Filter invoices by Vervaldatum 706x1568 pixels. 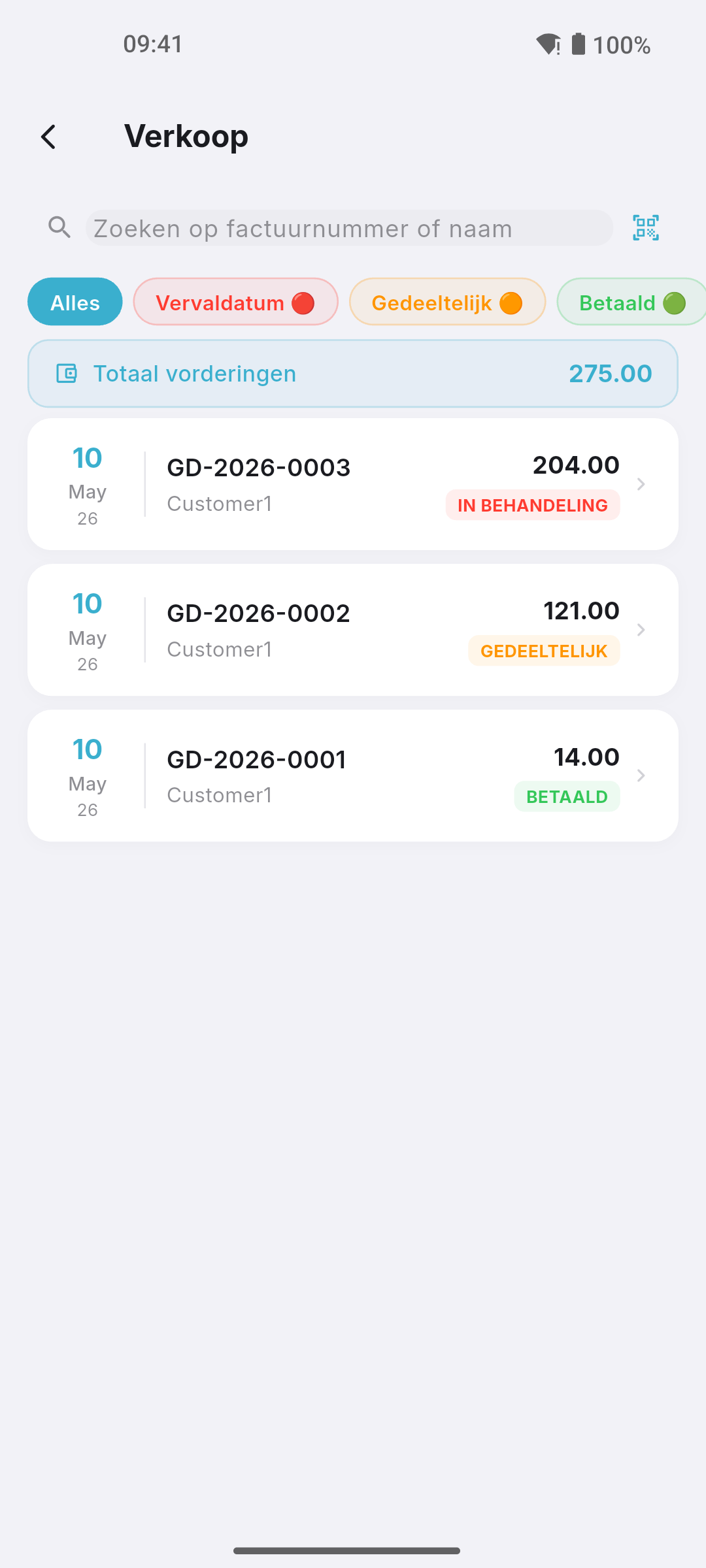click(236, 302)
